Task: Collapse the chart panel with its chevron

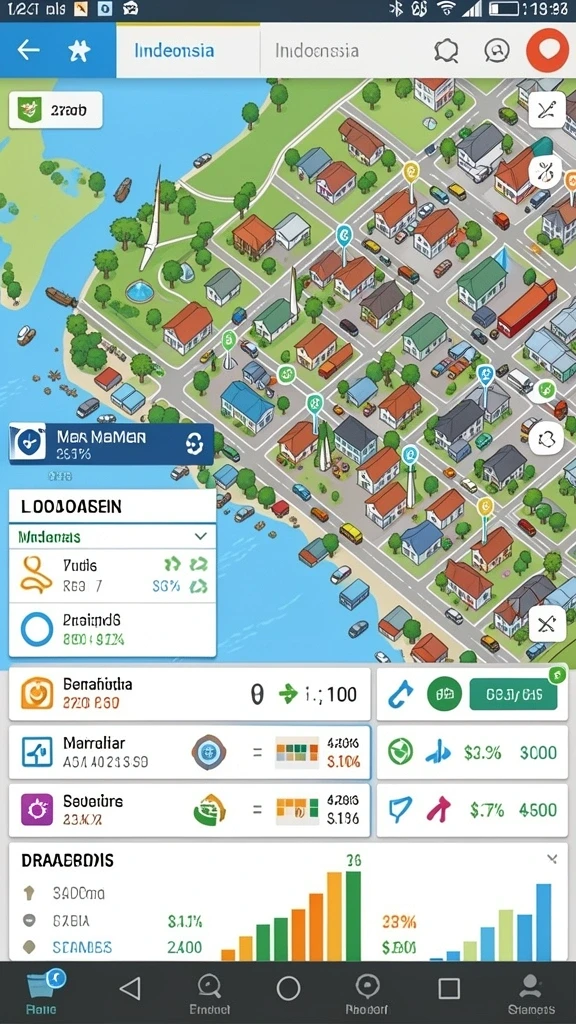Action: (x=552, y=858)
